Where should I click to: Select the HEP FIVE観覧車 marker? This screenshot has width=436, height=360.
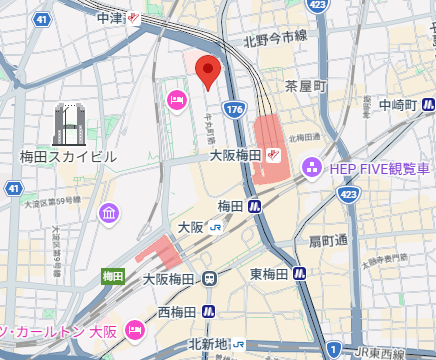click(312, 169)
